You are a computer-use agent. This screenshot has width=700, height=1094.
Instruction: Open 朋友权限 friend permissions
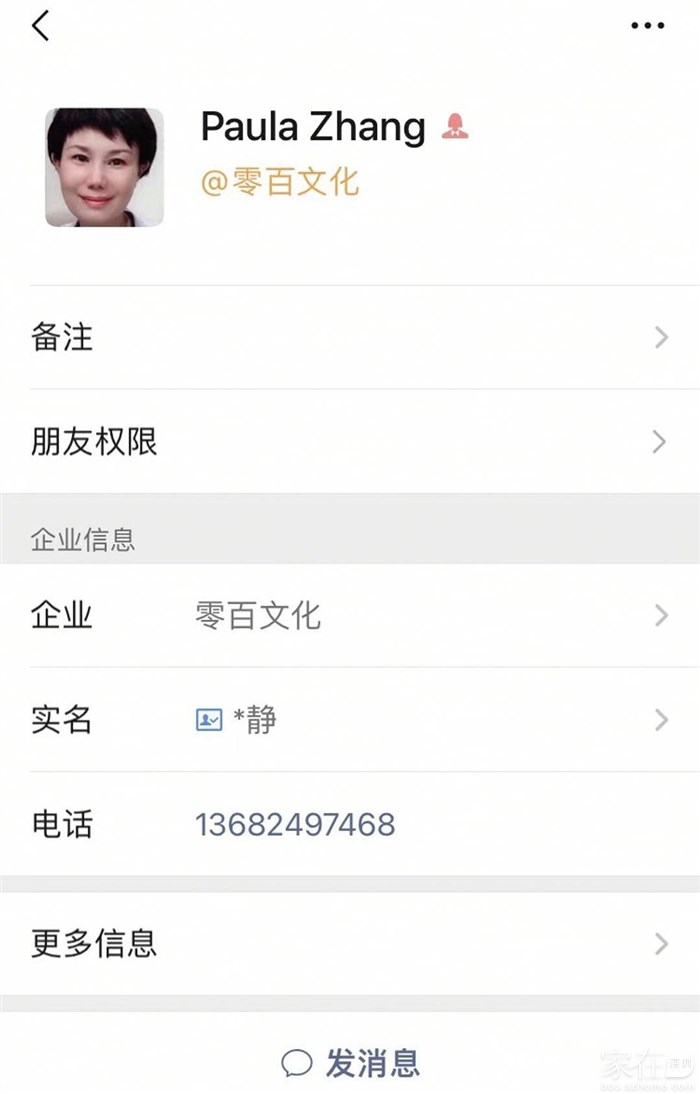tap(350, 441)
